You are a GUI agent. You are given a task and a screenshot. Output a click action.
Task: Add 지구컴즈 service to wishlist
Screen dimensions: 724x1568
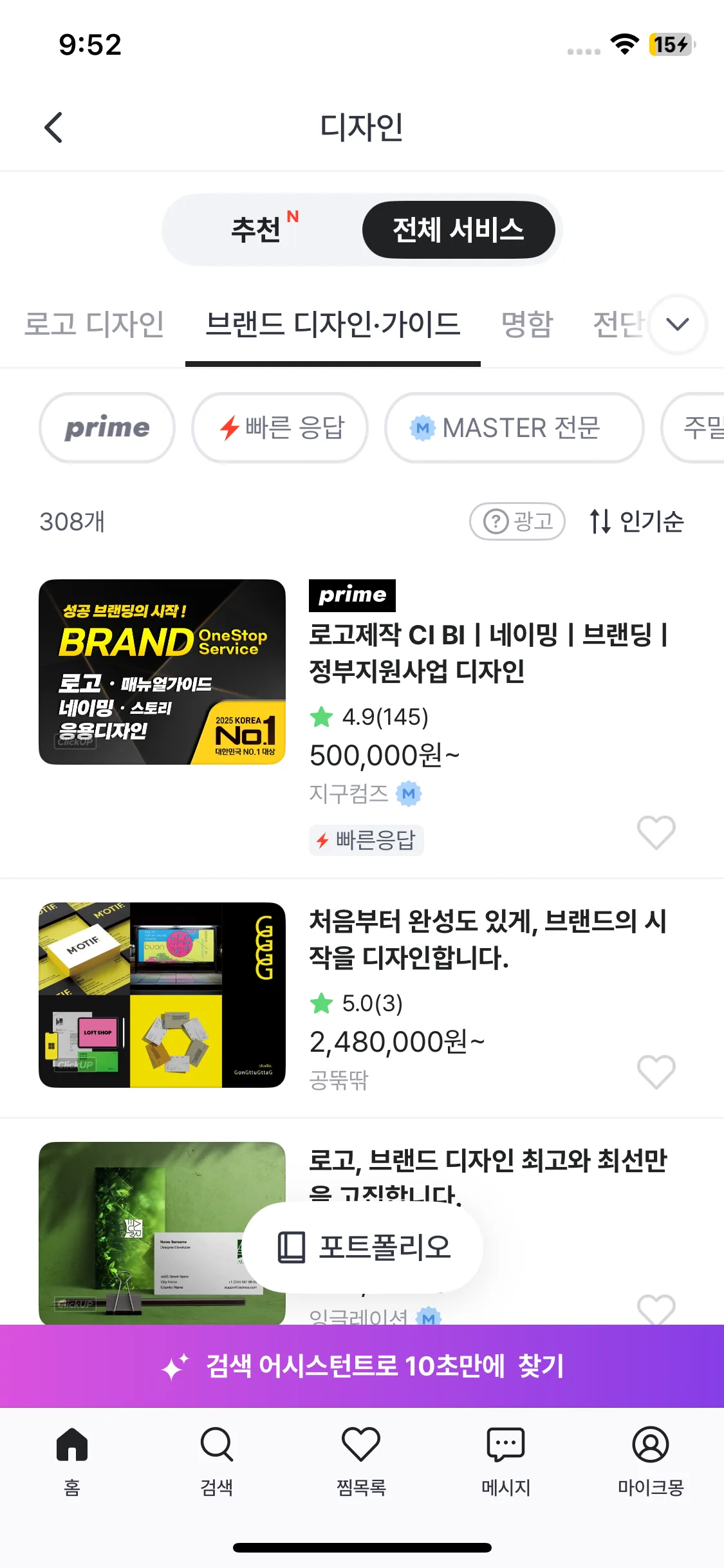(x=656, y=832)
